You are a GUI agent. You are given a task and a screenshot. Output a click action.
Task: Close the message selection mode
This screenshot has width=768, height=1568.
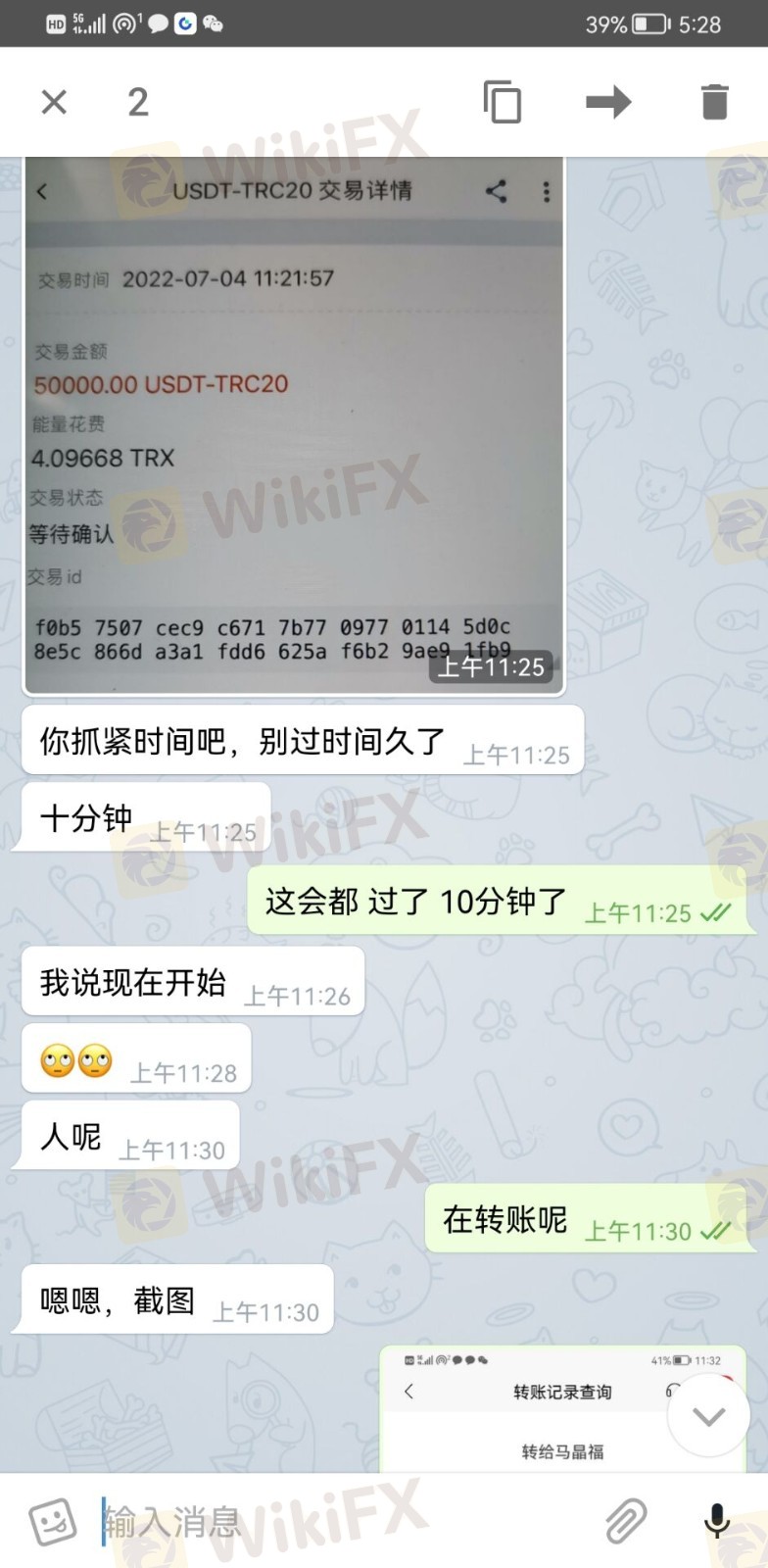pyautogui.click(x=54, y=102)
